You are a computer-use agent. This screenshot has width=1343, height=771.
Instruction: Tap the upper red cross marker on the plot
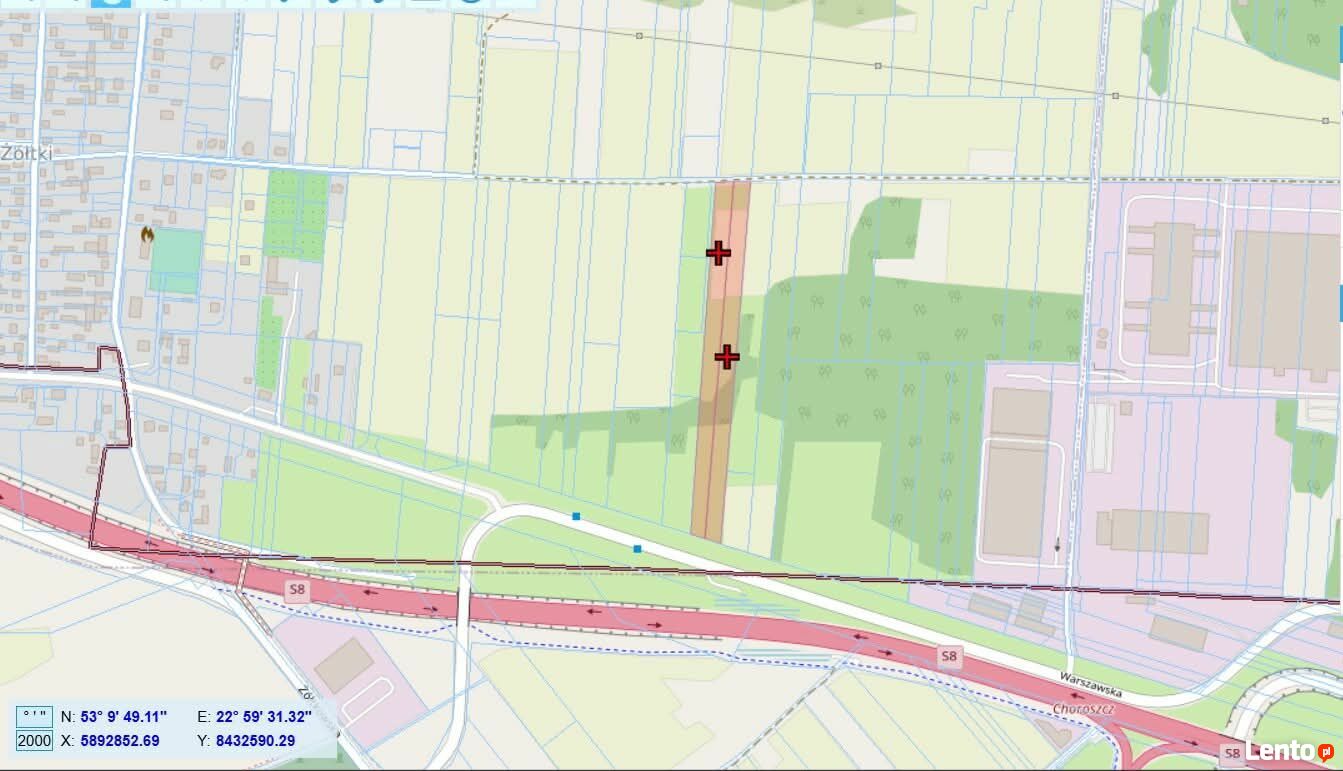[x=718, y=253]
